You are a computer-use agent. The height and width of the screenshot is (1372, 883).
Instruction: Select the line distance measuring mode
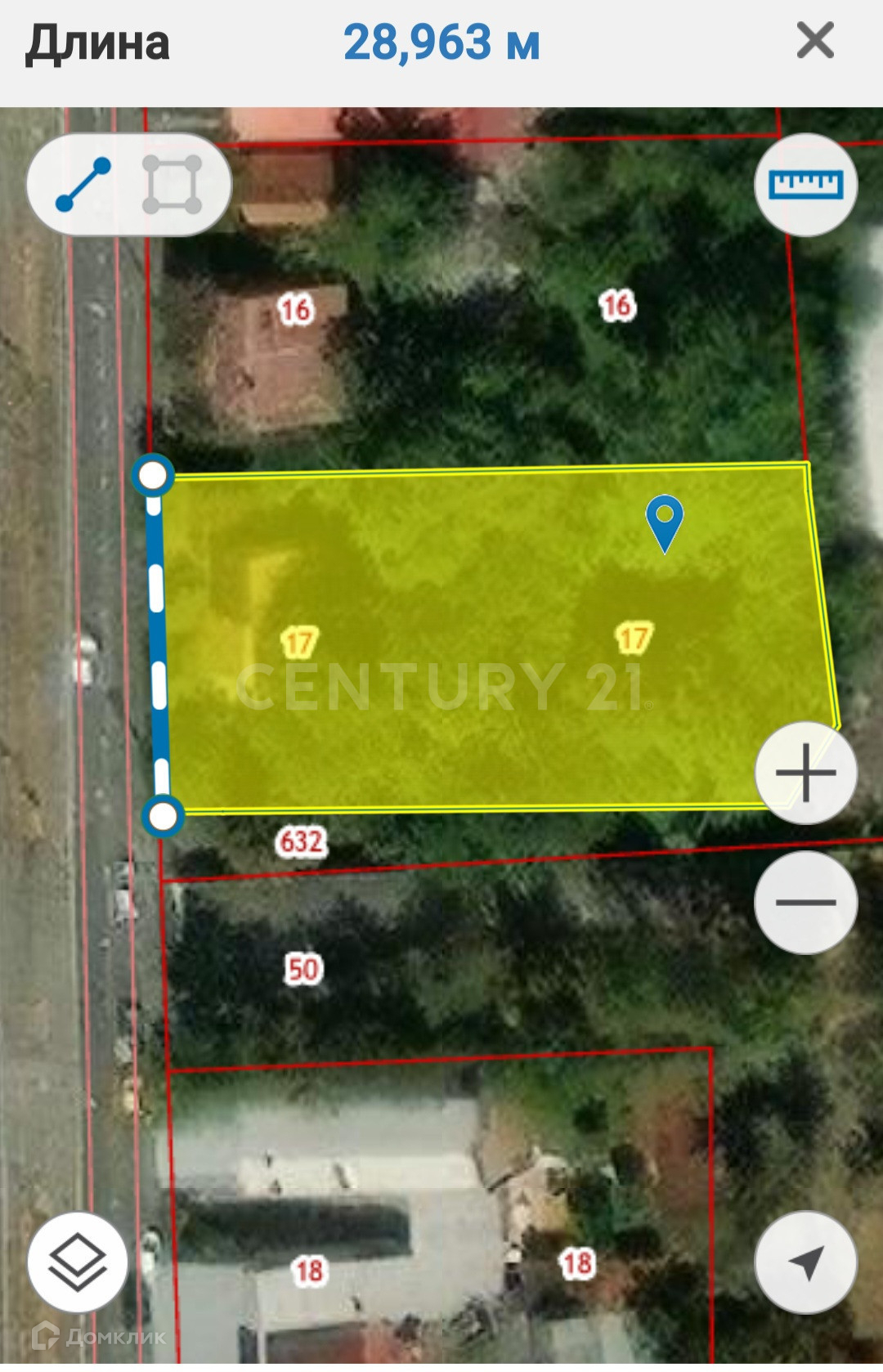click(x=83, y=185)
